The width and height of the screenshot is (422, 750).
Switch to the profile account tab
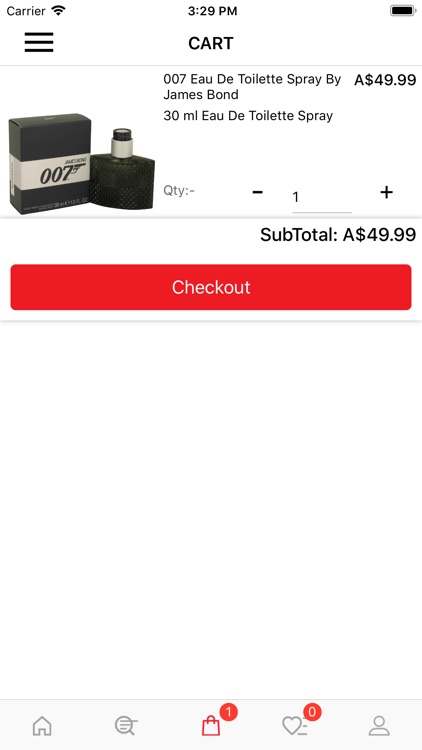point(379,726)
